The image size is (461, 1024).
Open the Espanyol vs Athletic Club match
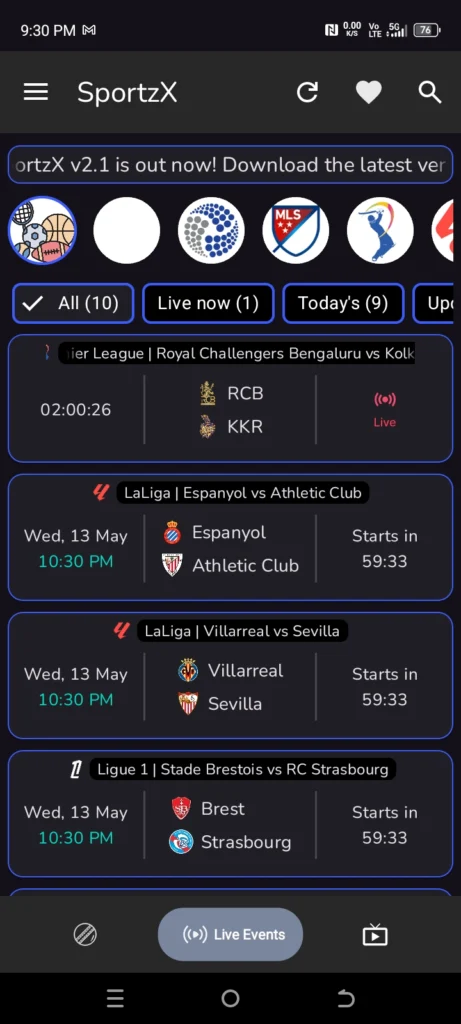coord(230,537)
